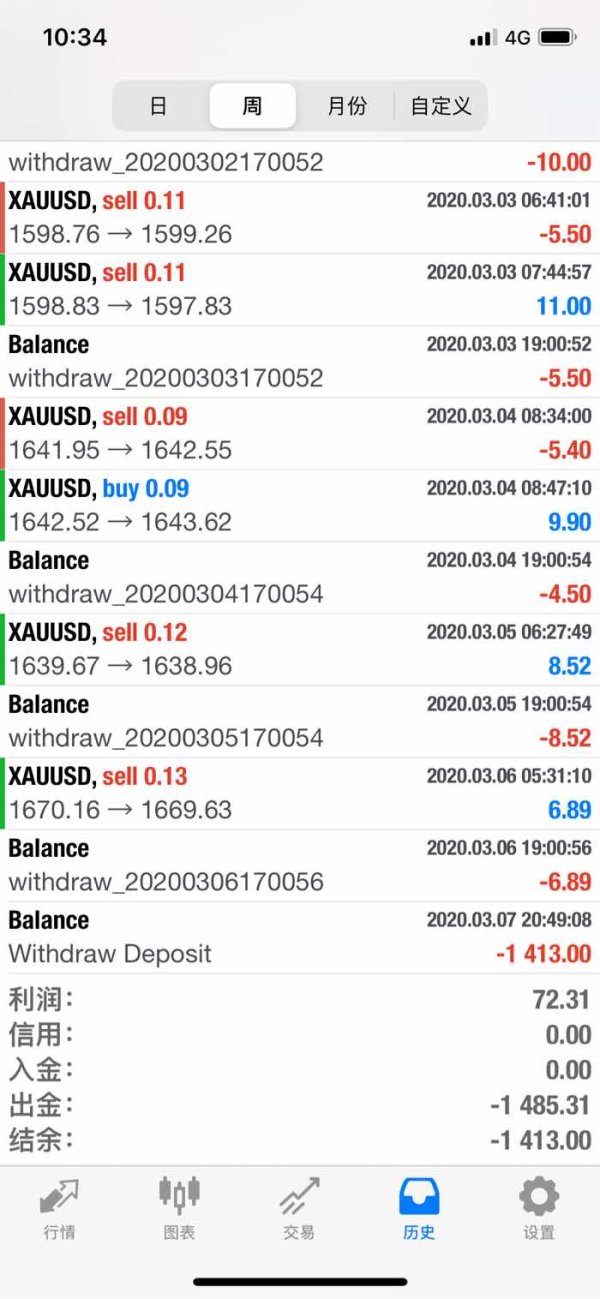Image resolution: width=600 pixels, height=1299 pixels.
Task: Go to the 图表 chart tab
Action: click(179, 1208)
